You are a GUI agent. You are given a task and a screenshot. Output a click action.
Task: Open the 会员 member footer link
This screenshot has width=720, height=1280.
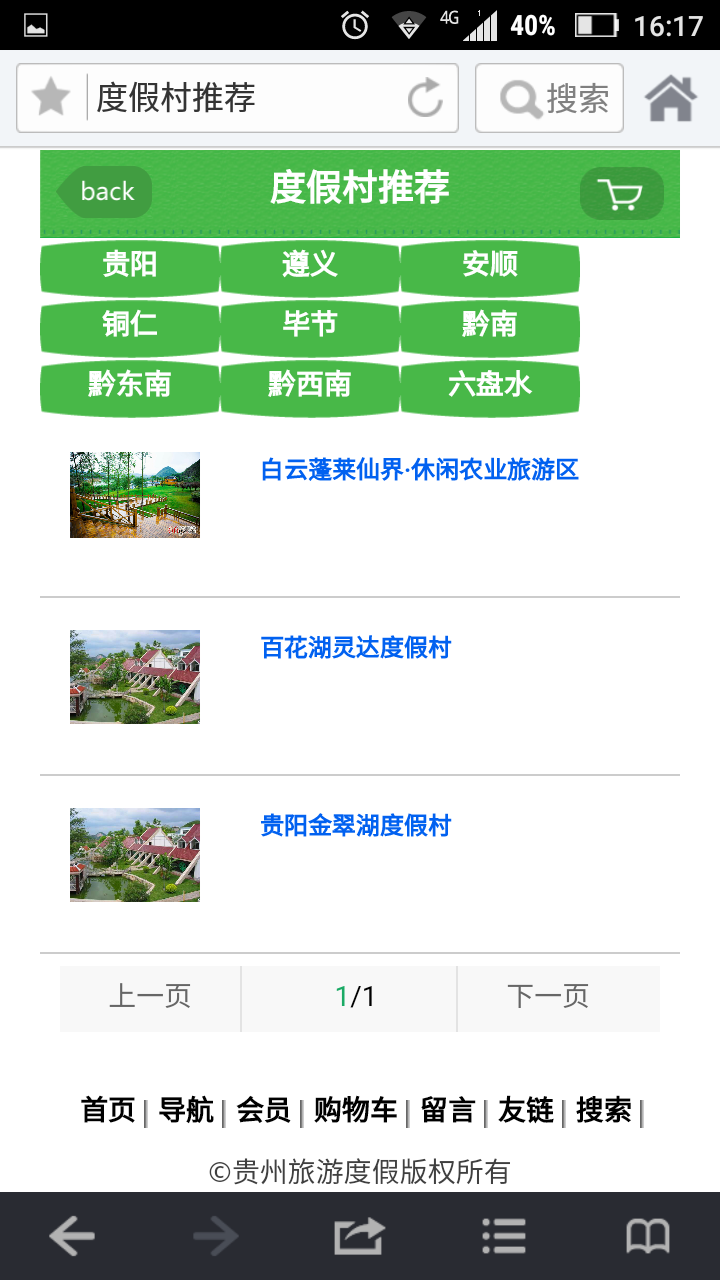(264, 1110)
